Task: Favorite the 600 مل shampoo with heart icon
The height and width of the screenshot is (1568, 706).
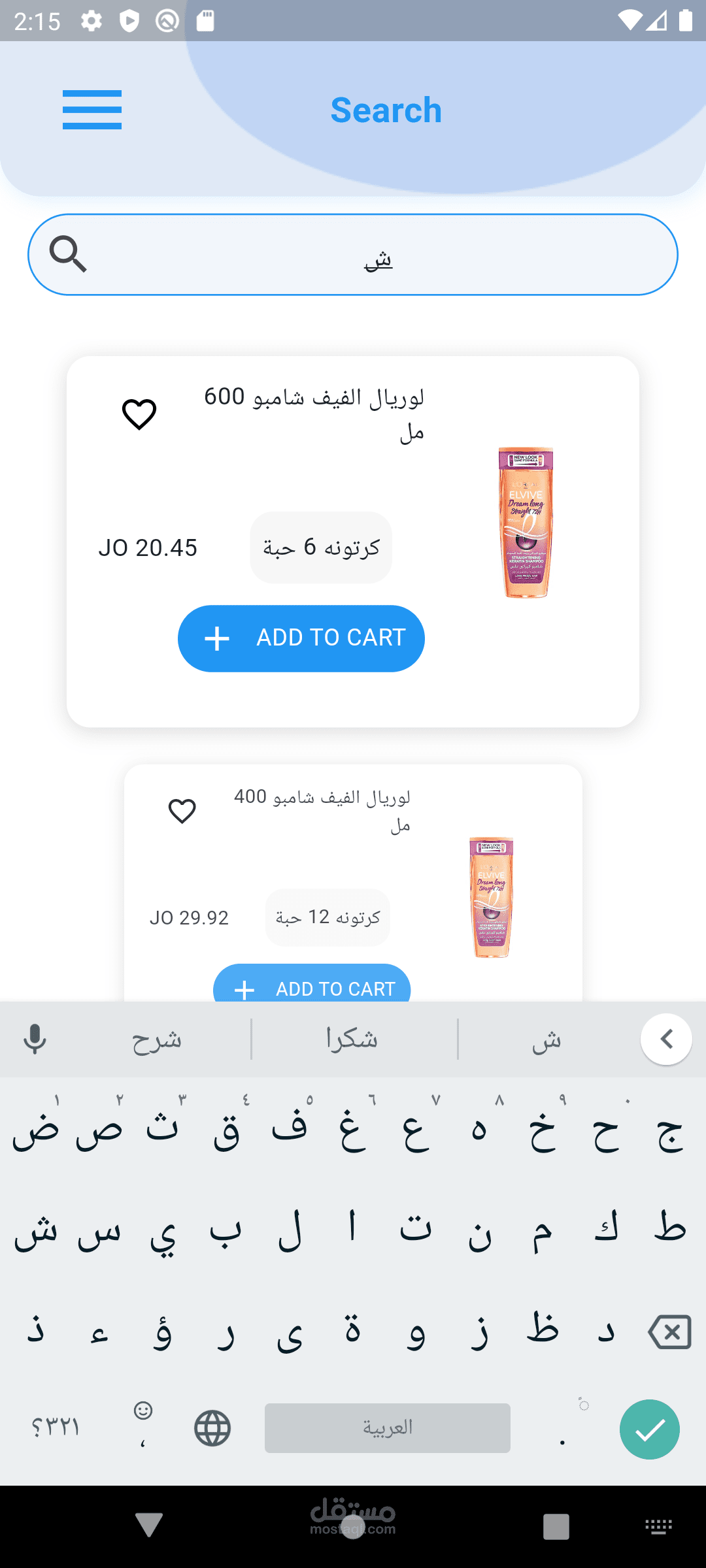Action: pyautogui.click(x=139, y=414)
